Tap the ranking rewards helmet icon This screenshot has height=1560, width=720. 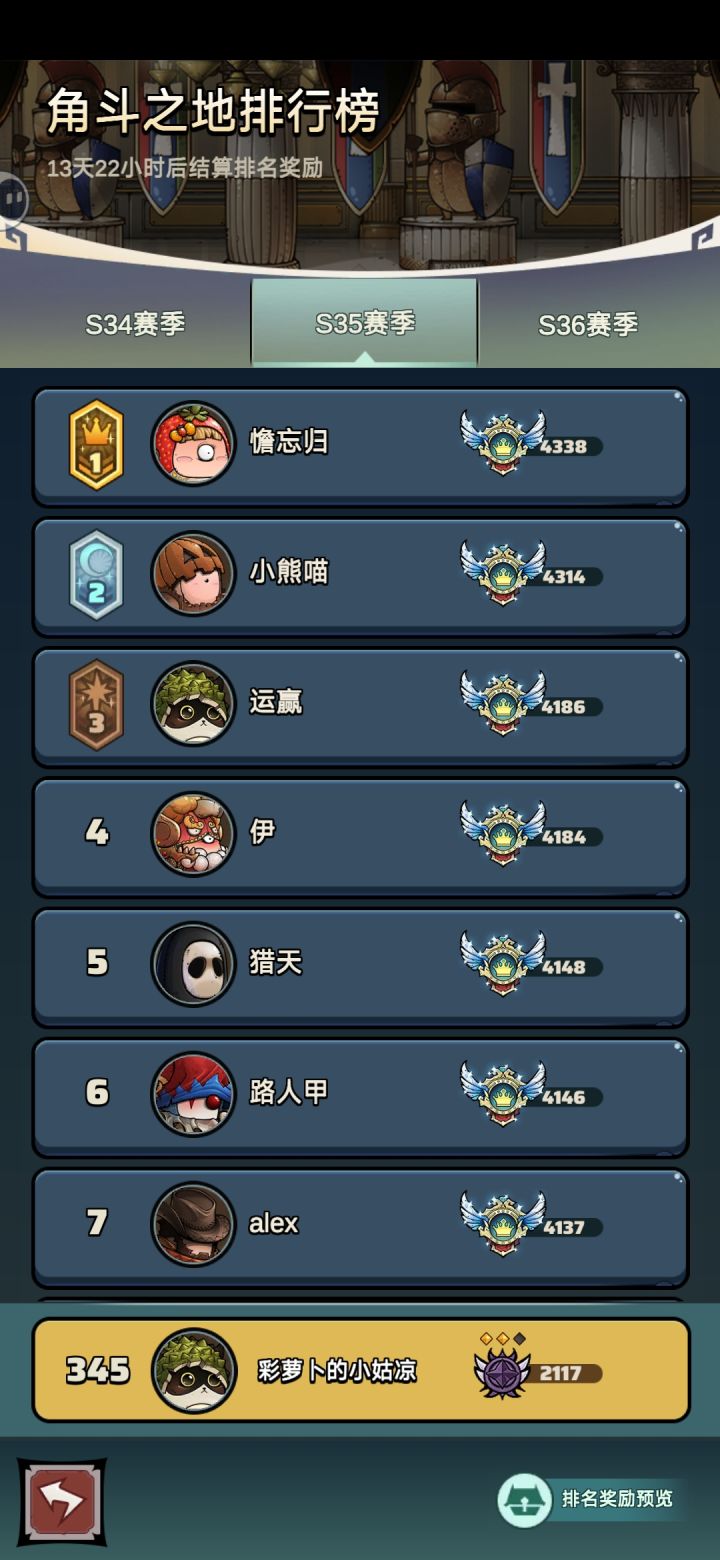[525, 1500]
